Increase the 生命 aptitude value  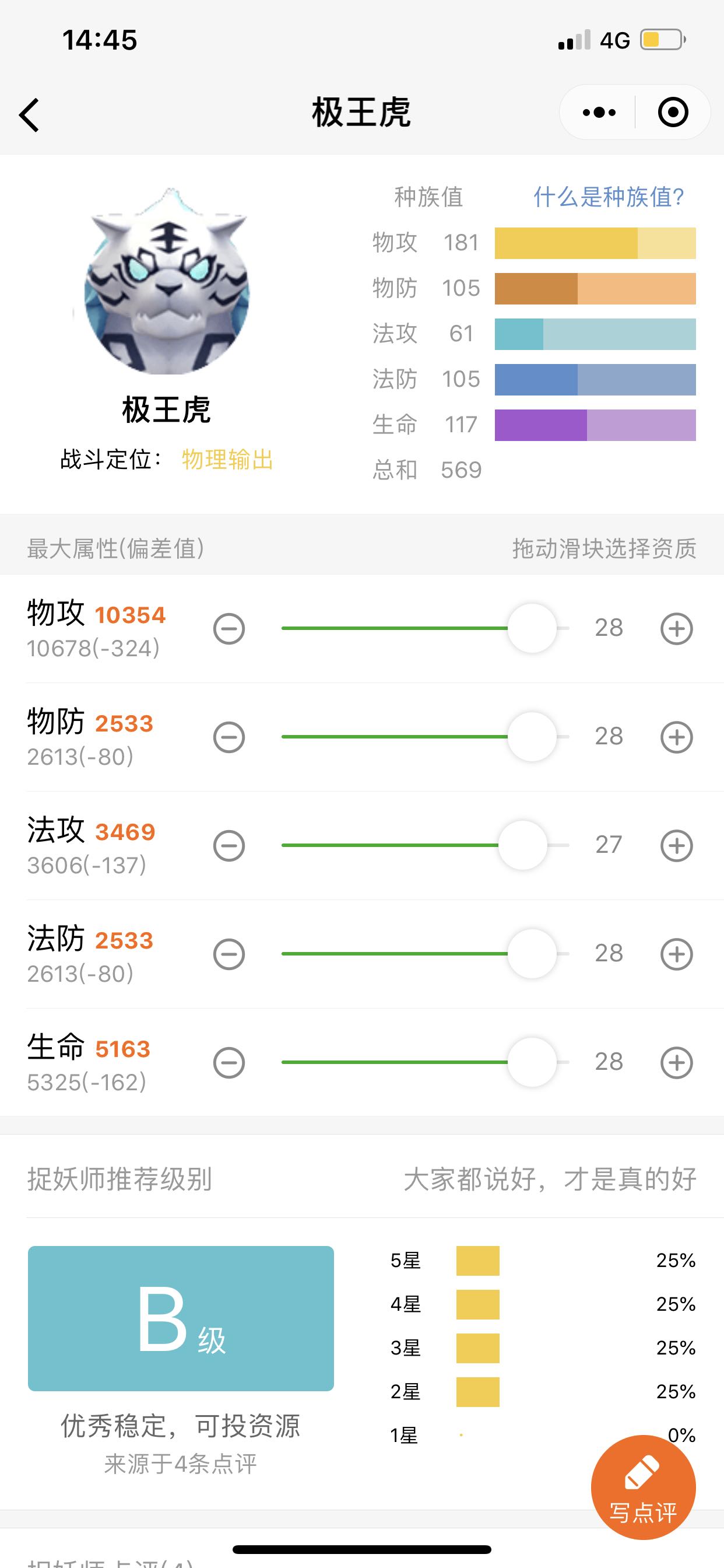click(x=677, y=1063)
